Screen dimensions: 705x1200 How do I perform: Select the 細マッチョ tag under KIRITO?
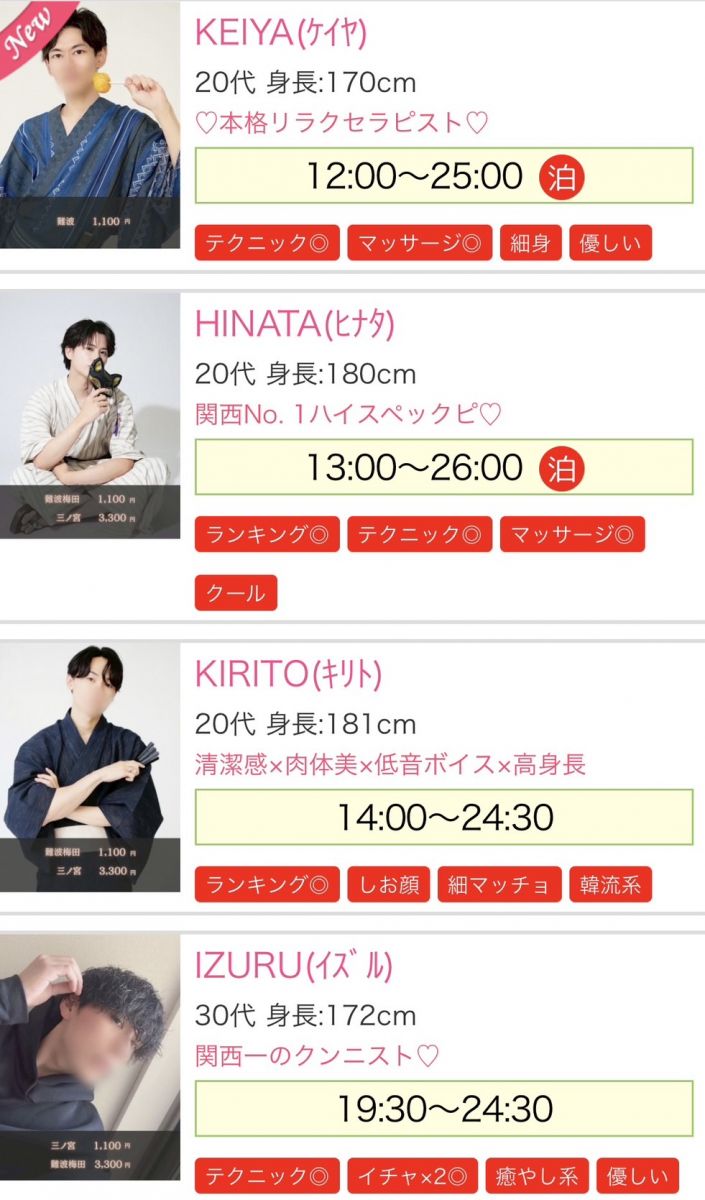pyautogui.click(x=499, y=884)
